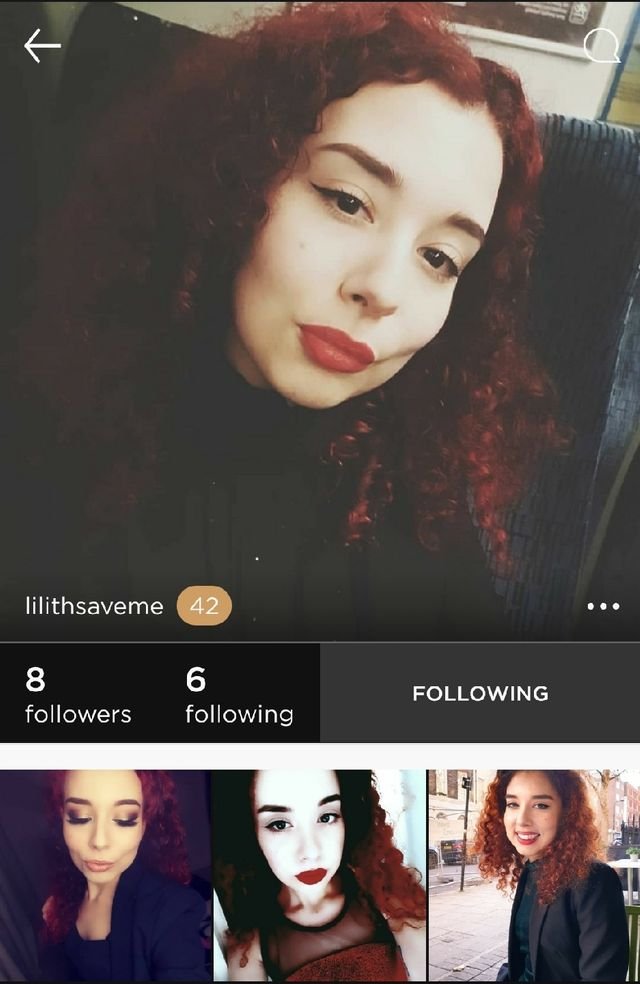This screenshot has height=984, width=640.
Task: Open the middle photo with mesh top
Action: pyautogui.click(x=319, y=875)
